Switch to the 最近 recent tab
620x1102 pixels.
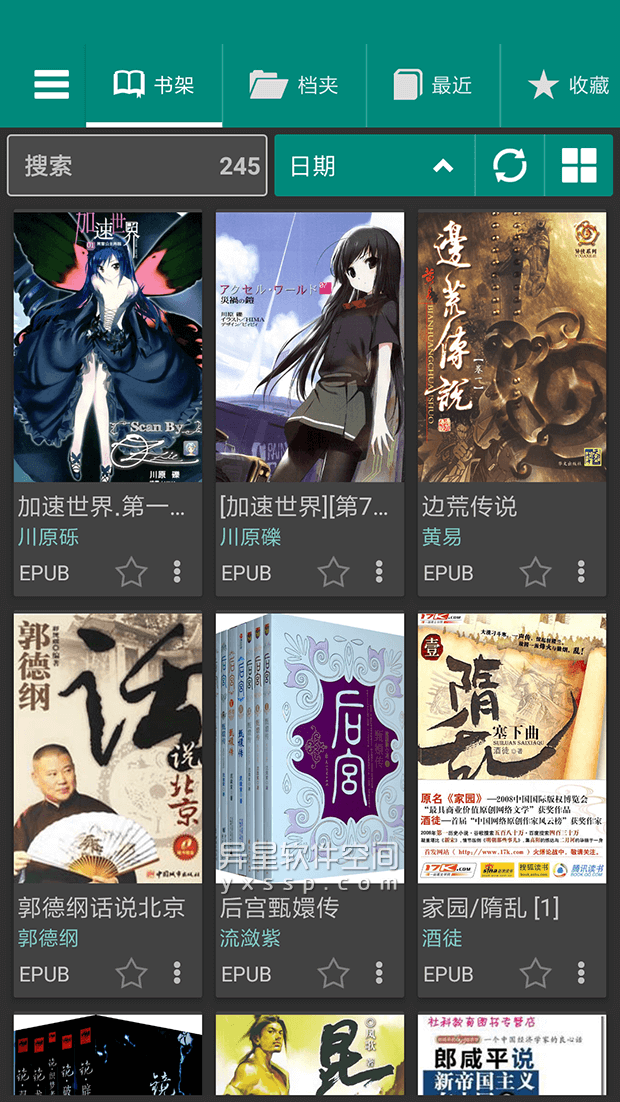(432, 85)
